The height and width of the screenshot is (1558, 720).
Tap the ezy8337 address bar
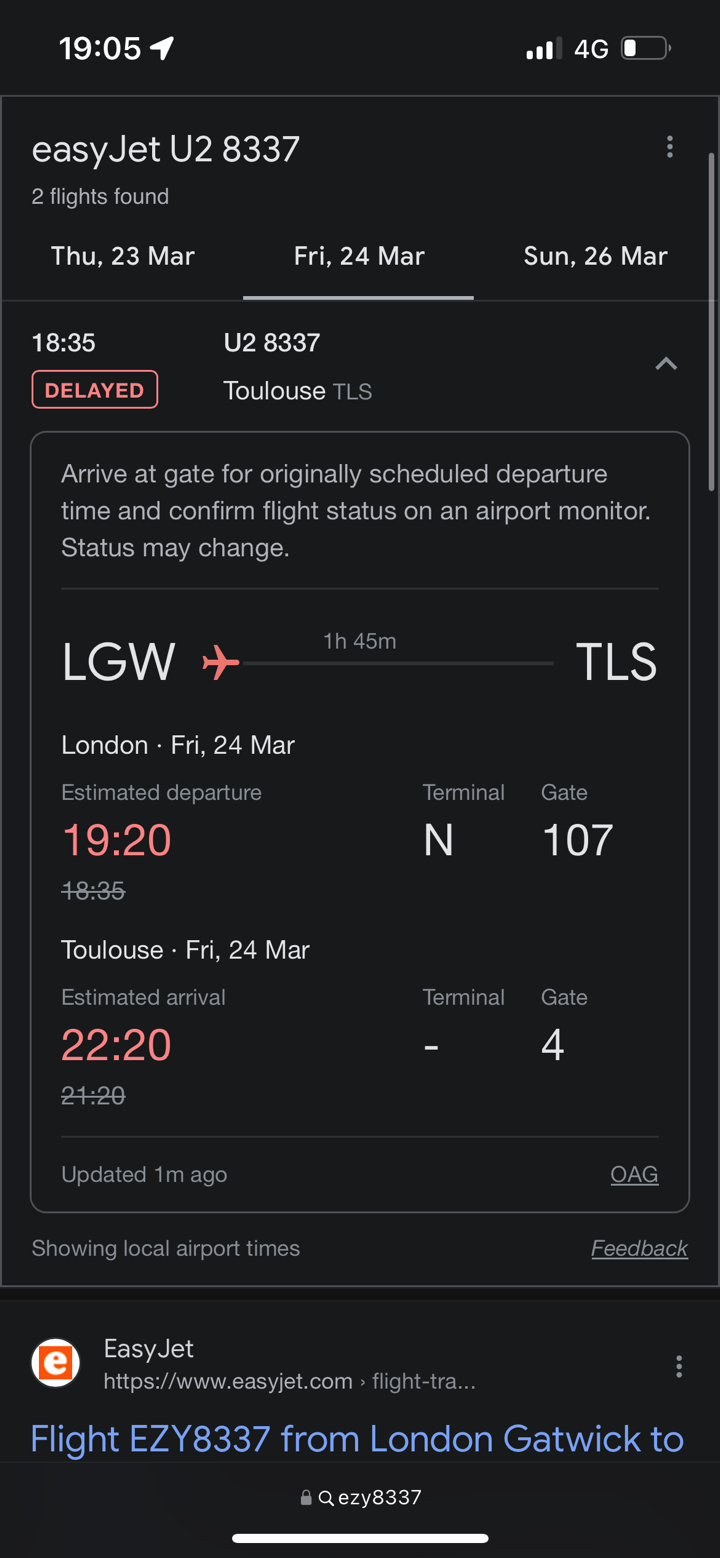tap(360, 1497)
